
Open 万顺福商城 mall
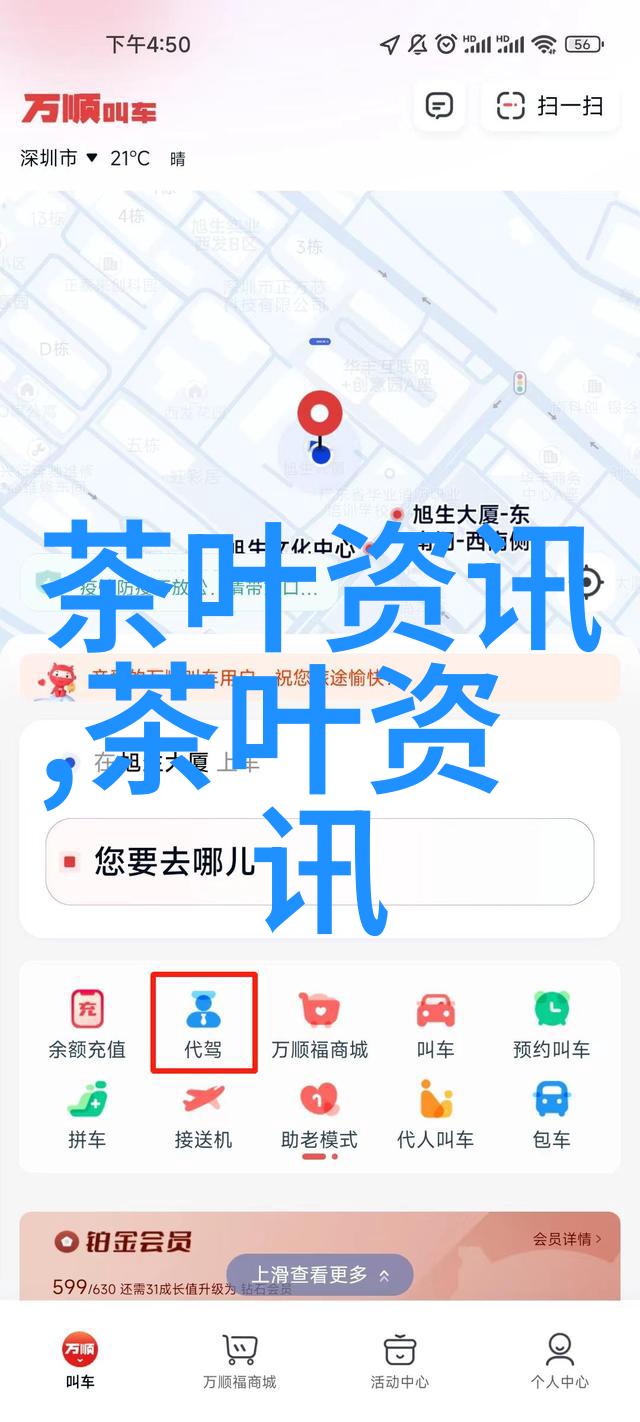319,1023
